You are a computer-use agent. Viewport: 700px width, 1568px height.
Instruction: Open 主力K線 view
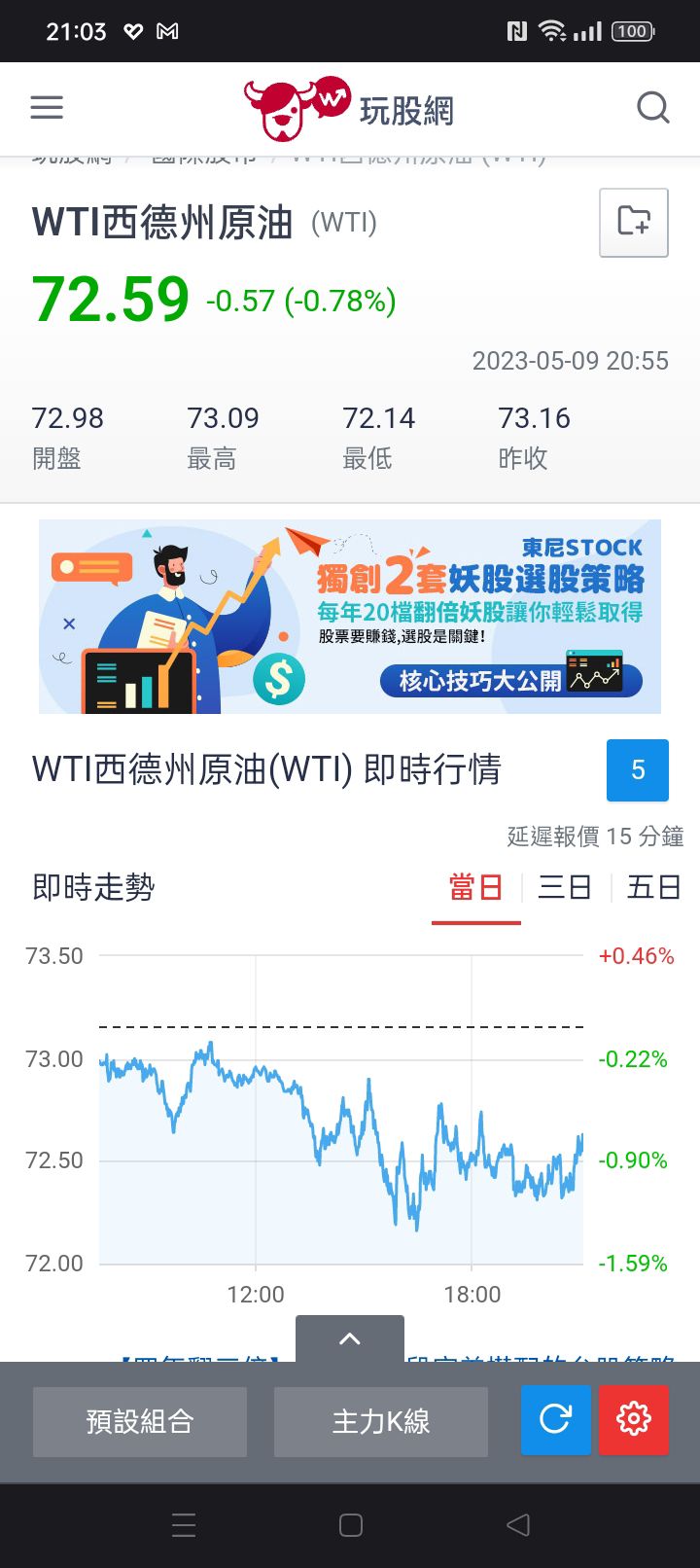(x=381, y=1422)
